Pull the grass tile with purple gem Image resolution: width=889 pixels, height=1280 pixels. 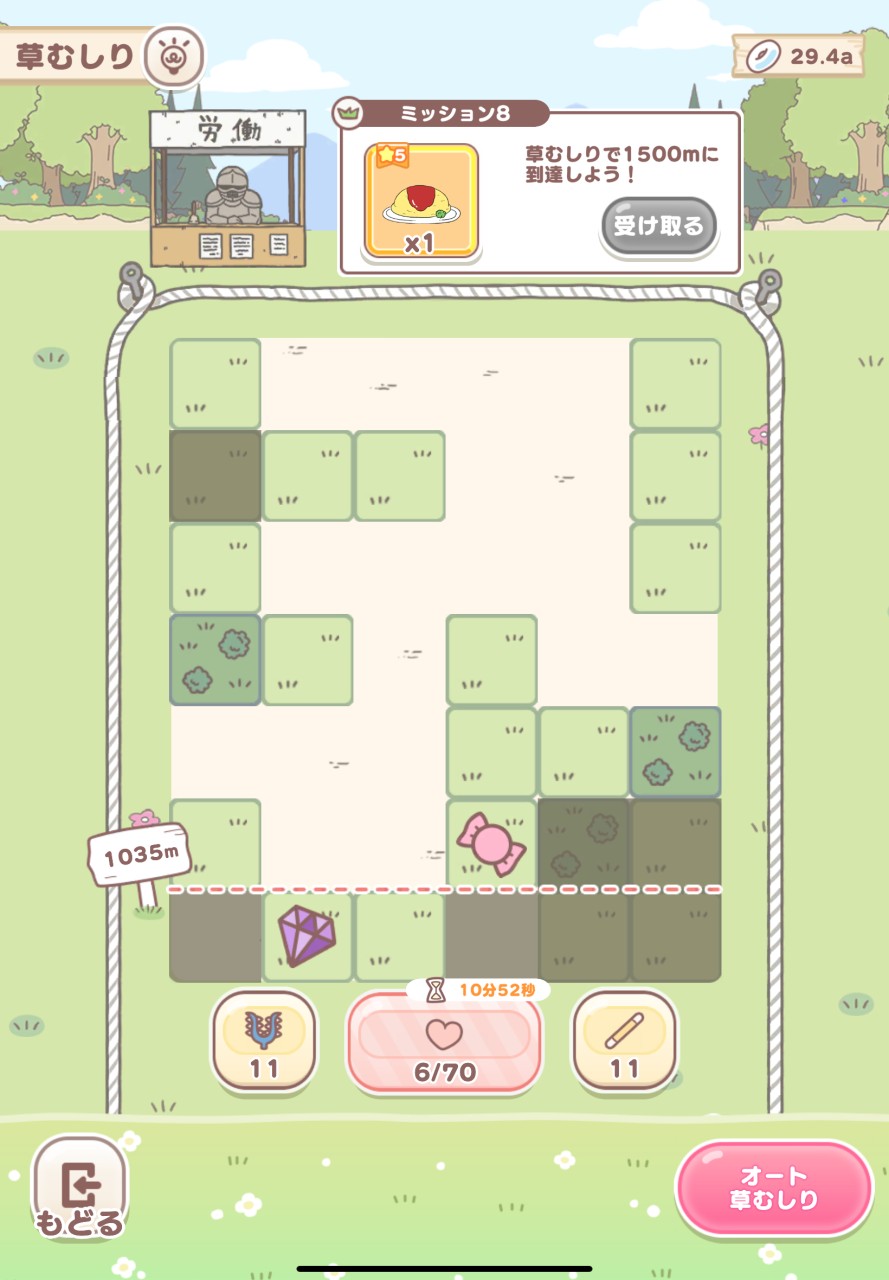[307, 936]
